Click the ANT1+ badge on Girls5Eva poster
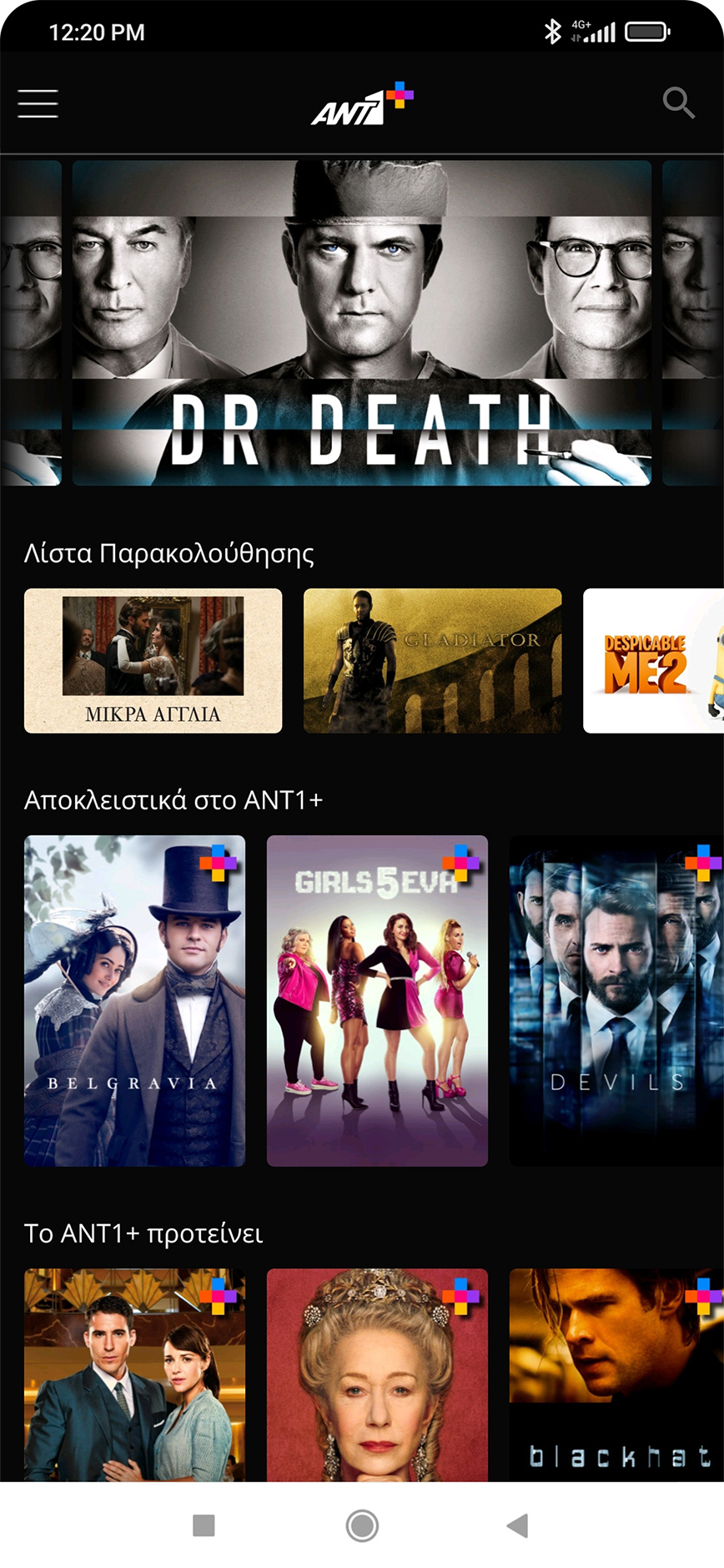 pyautogui.click(x=460, y=865)
